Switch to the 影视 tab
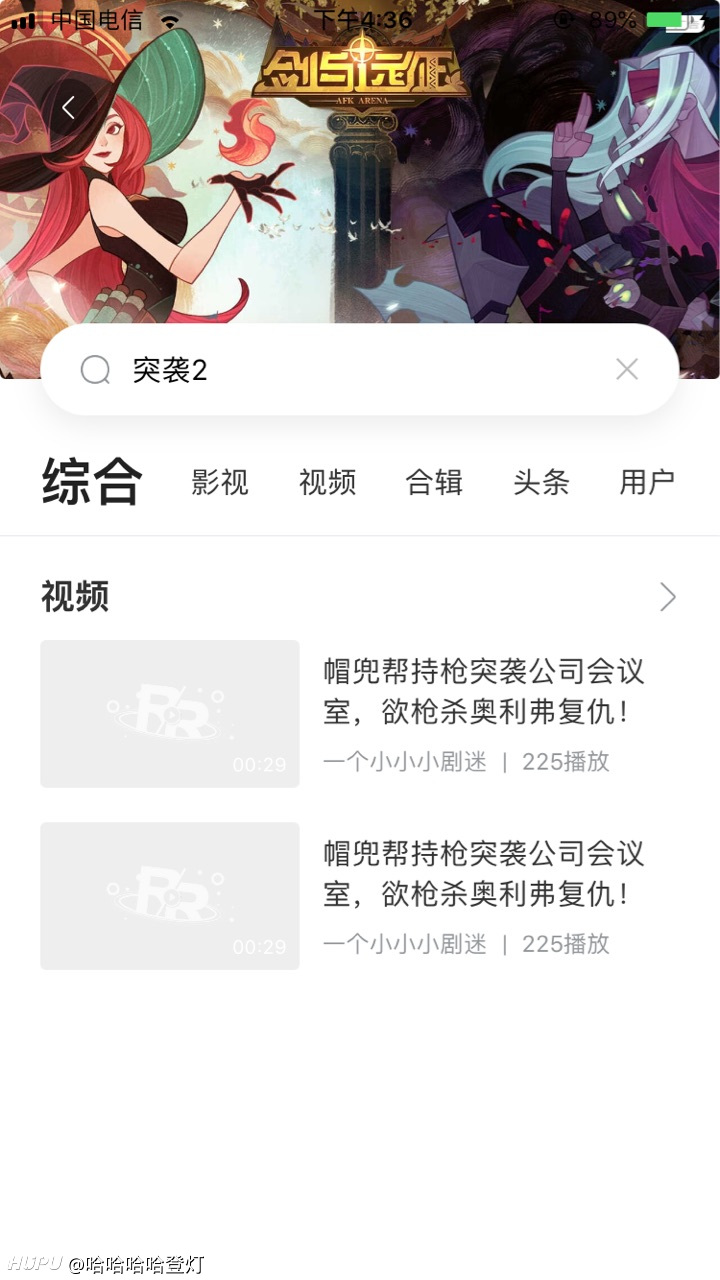 tap(220, 482)
